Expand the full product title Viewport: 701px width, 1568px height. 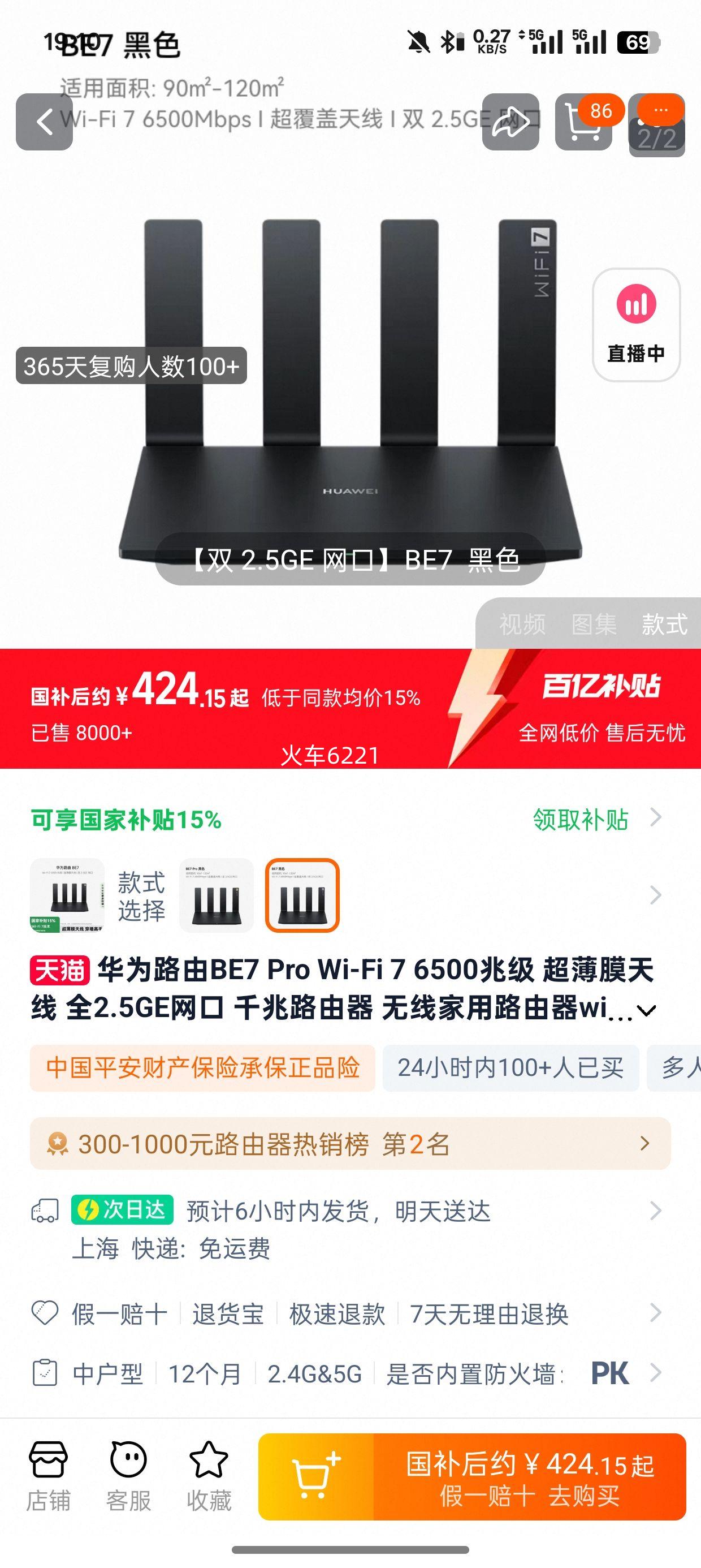click(646, 1010)
